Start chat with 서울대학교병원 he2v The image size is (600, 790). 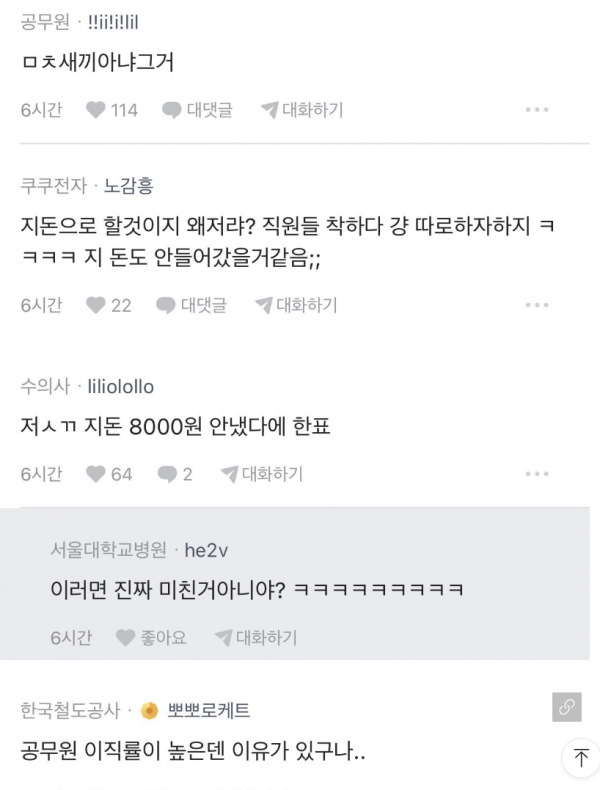[256, 637]
